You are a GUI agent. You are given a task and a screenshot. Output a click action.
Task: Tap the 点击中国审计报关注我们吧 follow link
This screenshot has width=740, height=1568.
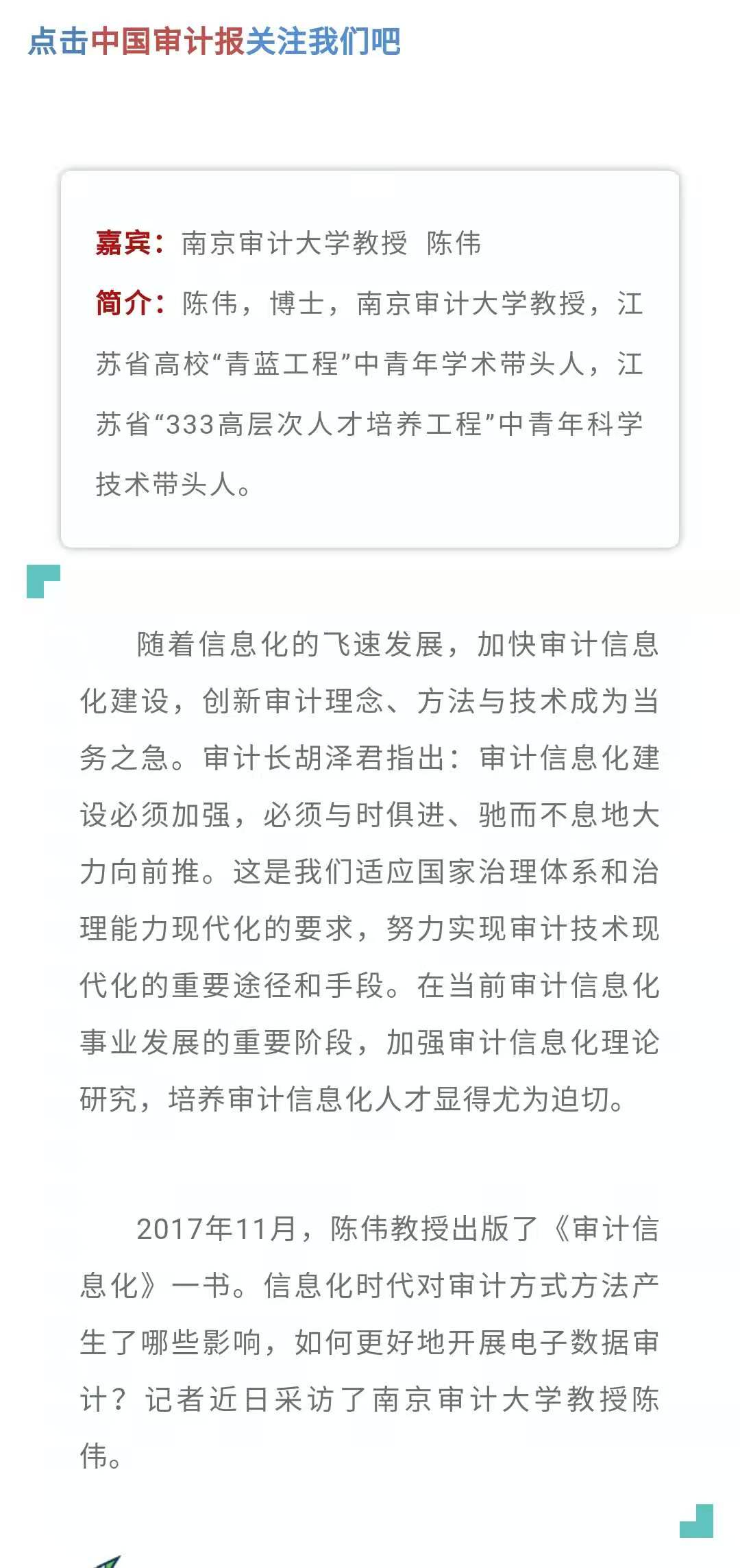(214, 41)
